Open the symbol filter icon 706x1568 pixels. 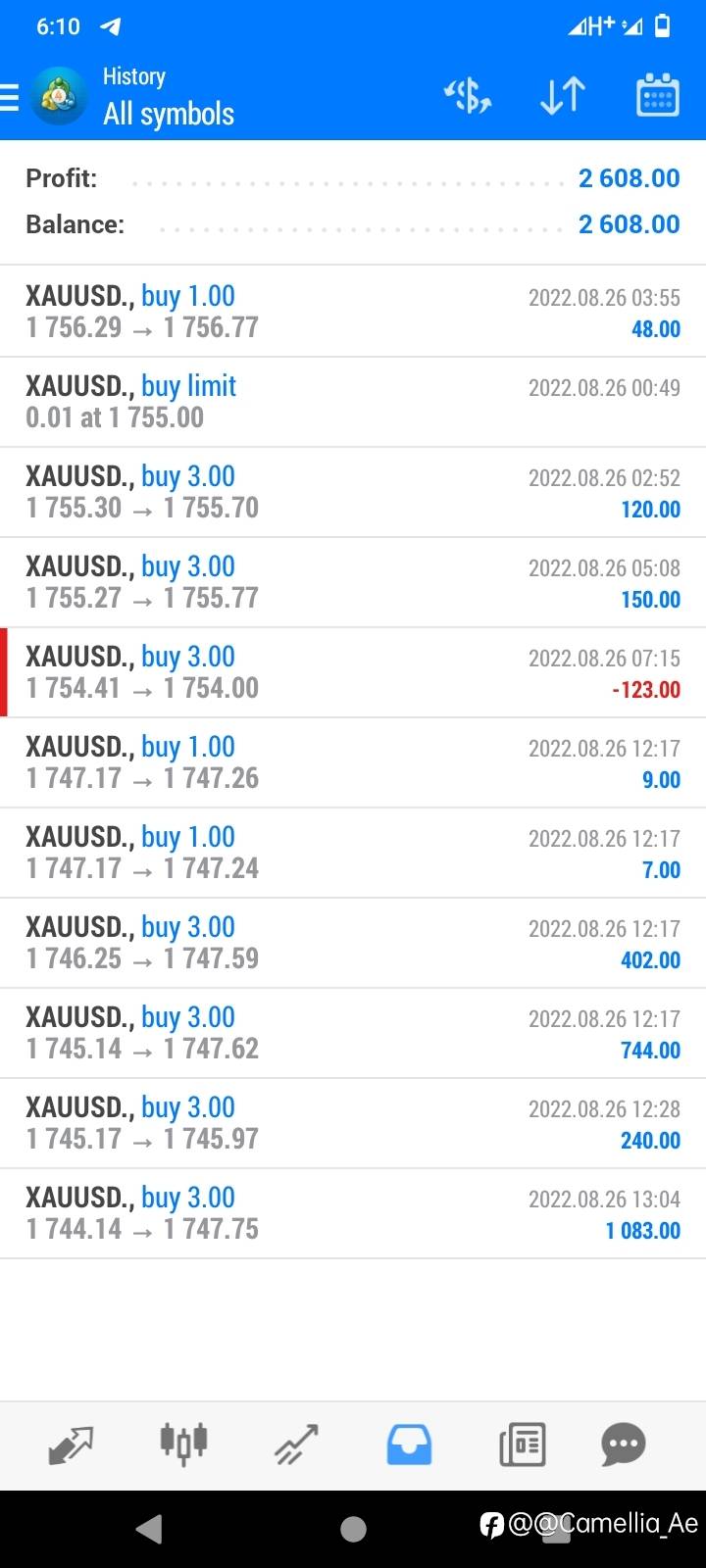[467, 96]
